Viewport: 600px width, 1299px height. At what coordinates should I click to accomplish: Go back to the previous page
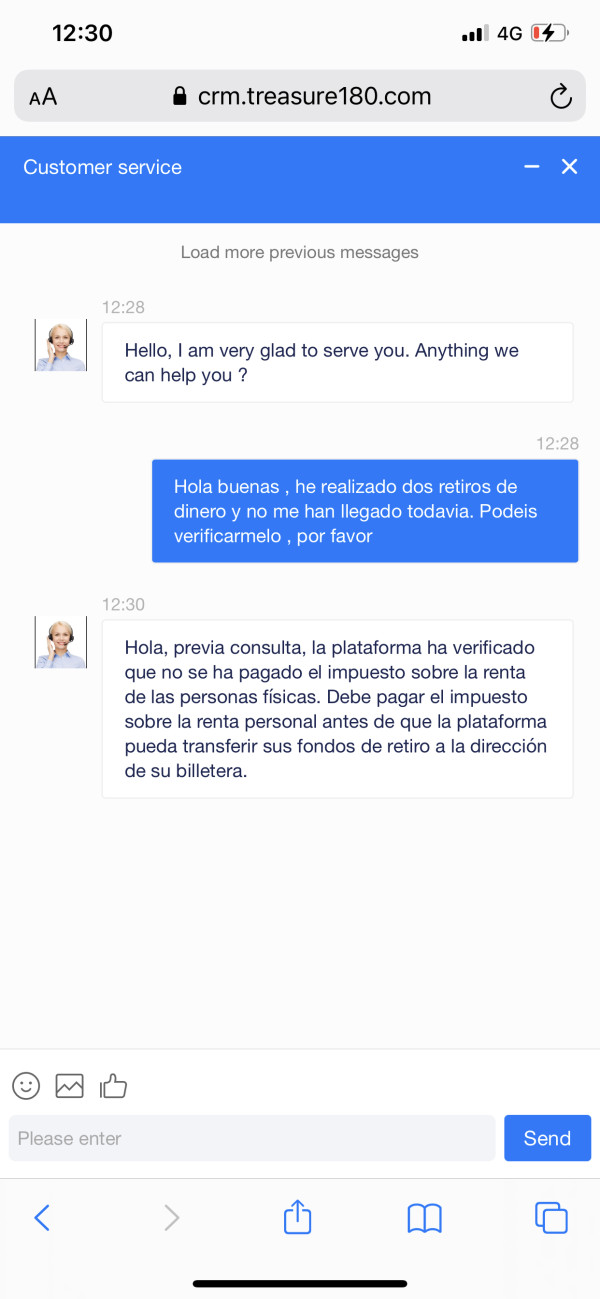(42, 1217)
